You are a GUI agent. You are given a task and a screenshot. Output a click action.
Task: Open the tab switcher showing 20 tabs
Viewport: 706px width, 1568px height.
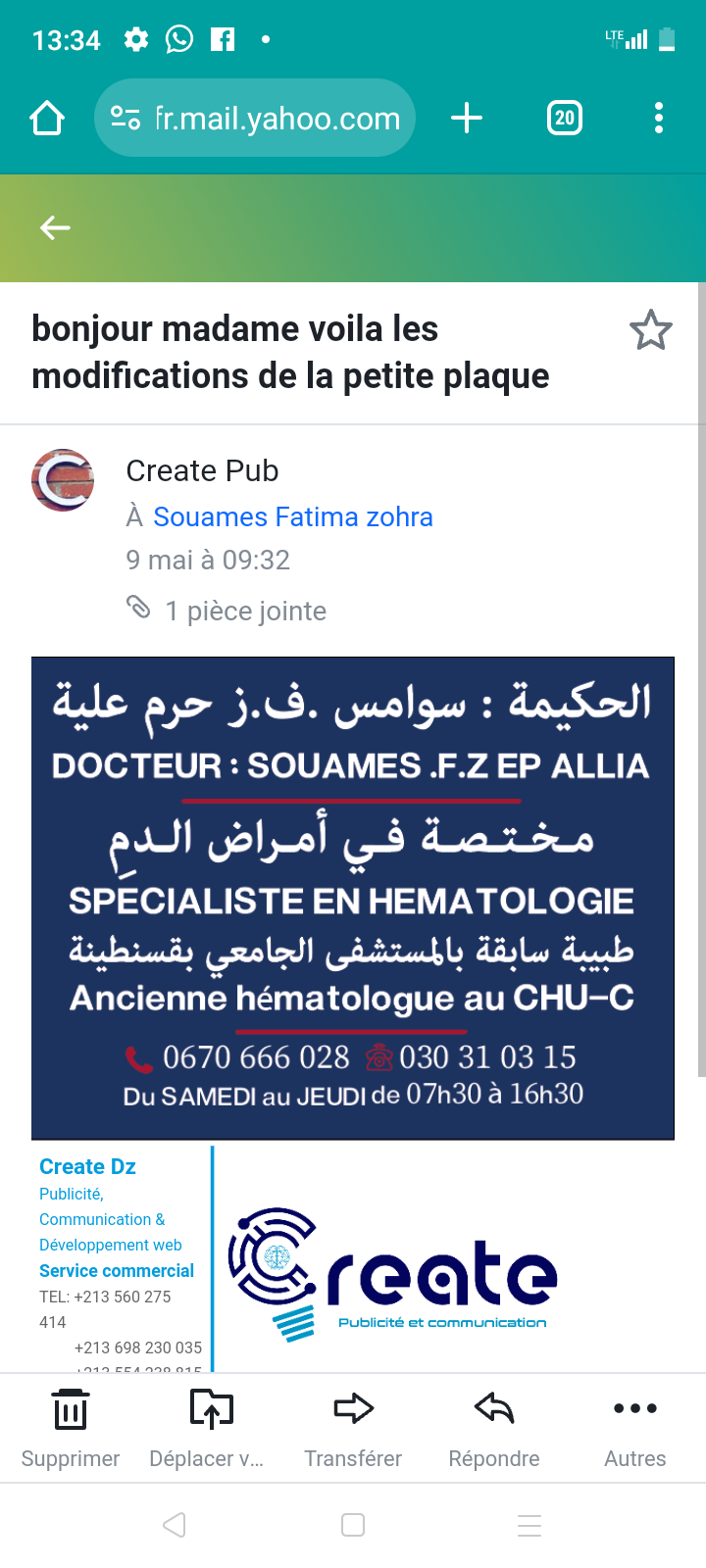(x=565, y=119)
